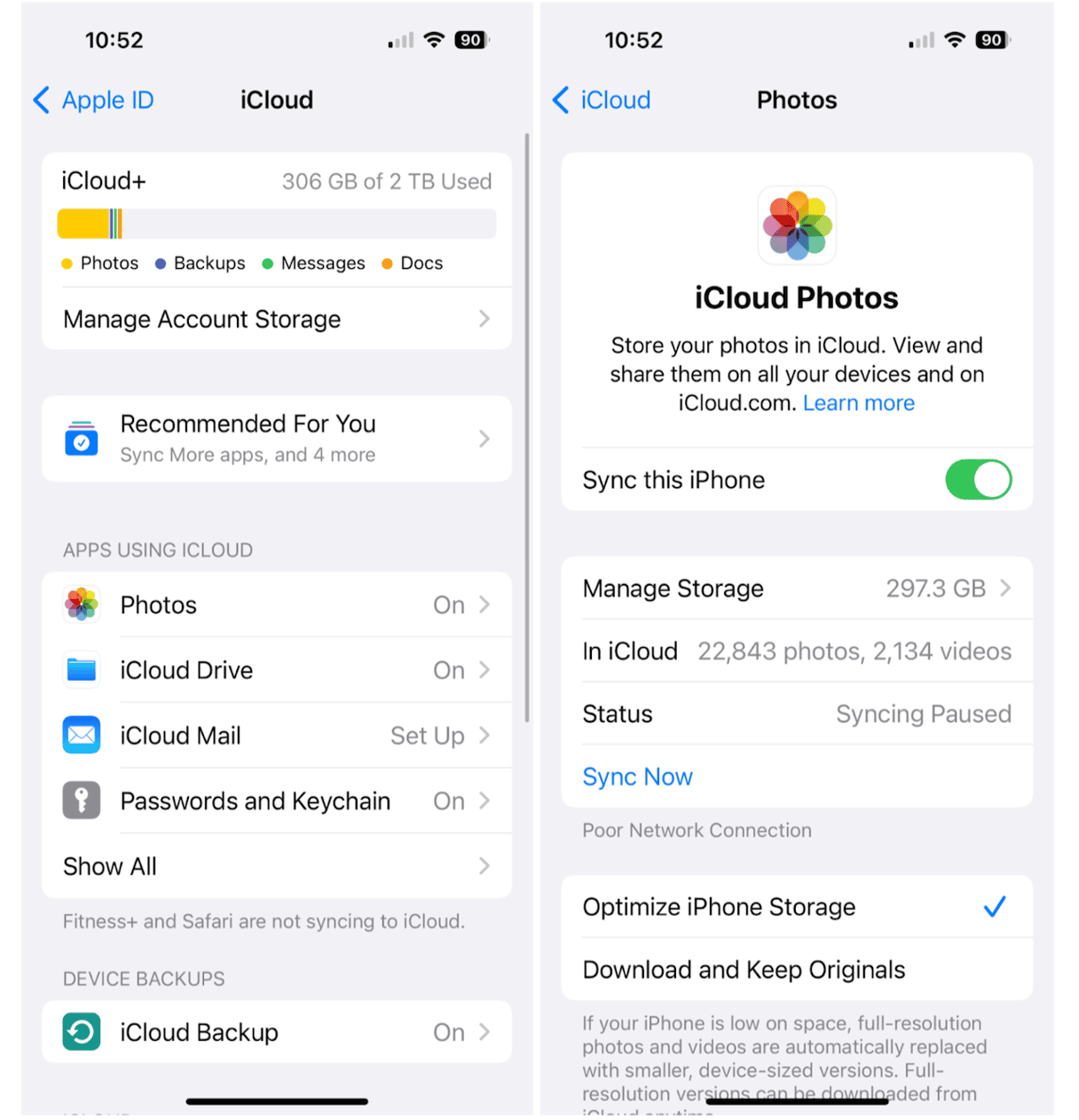1079x1120 pixels.
Task: Open iCloud Backup settings
Action: pos(276,1032)
